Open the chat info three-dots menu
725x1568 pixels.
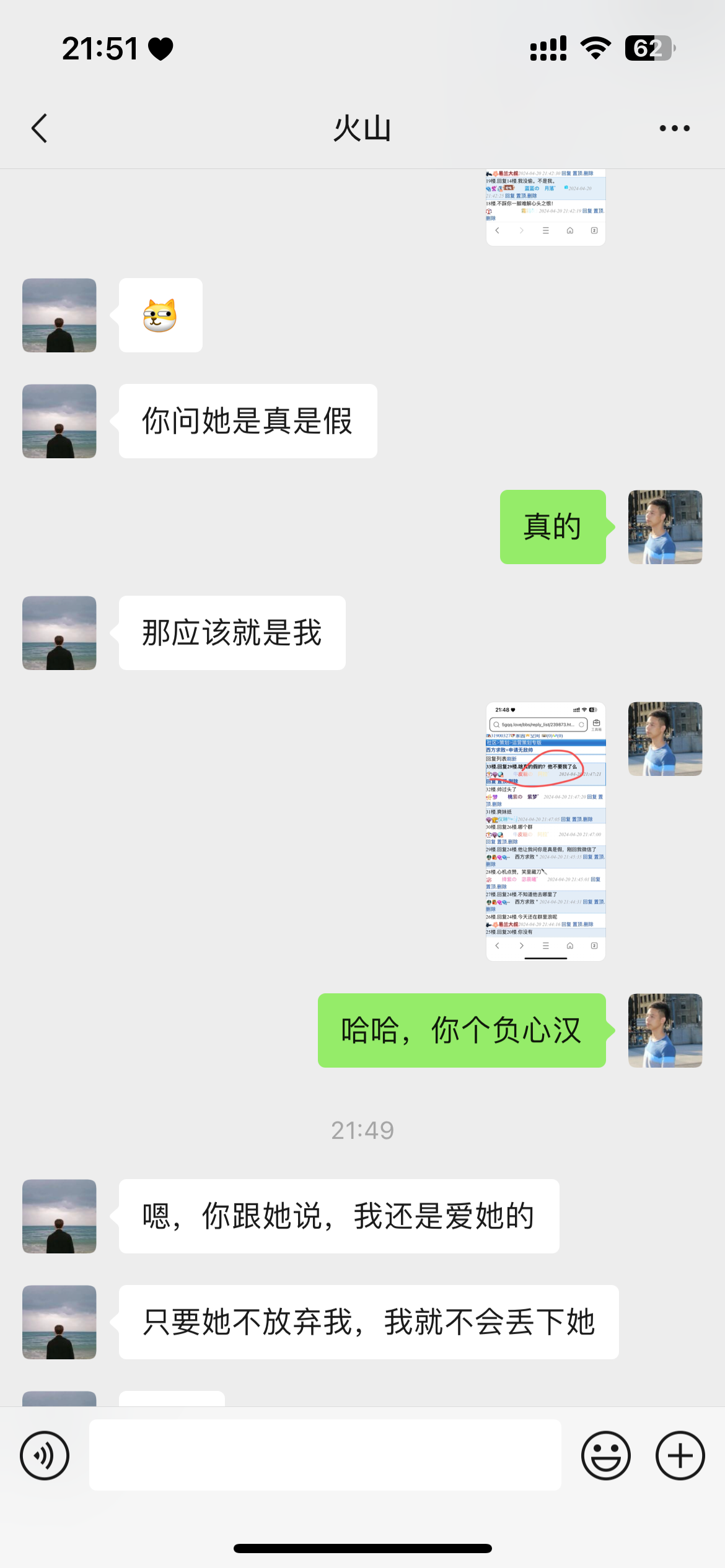click(x=674, y=128)
